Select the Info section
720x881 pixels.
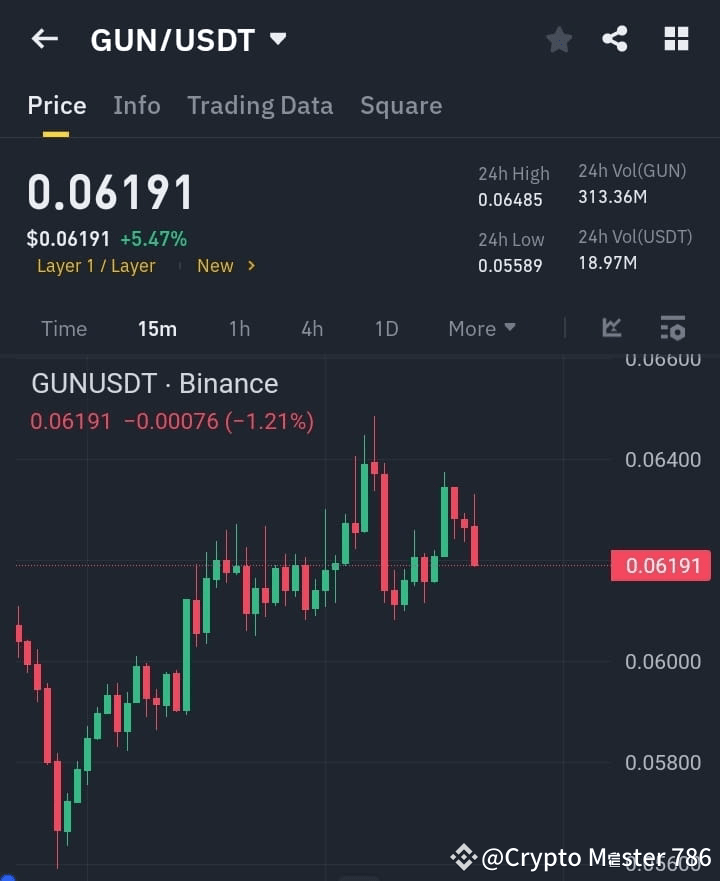(137, 105)
